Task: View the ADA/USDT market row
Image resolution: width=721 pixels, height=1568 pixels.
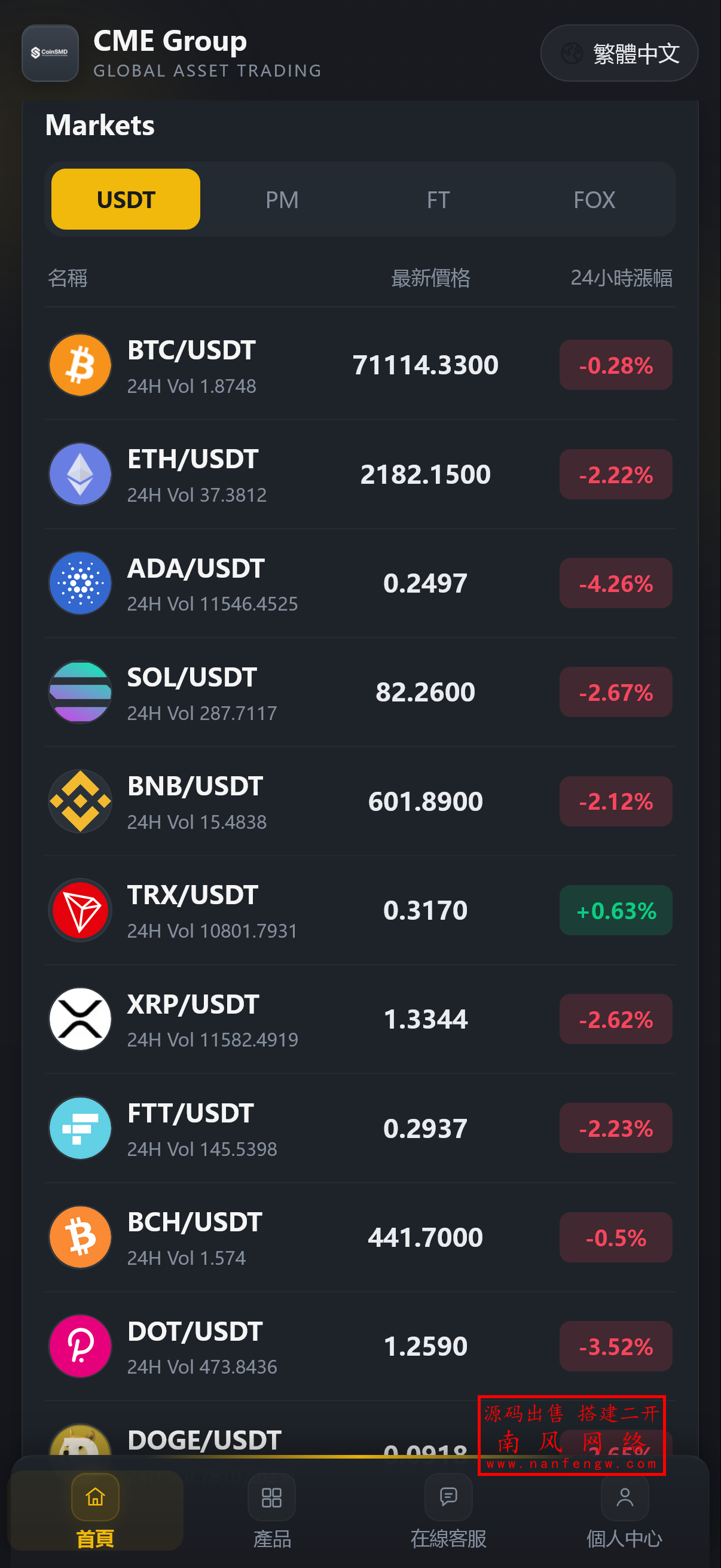Action: point(360,583)
